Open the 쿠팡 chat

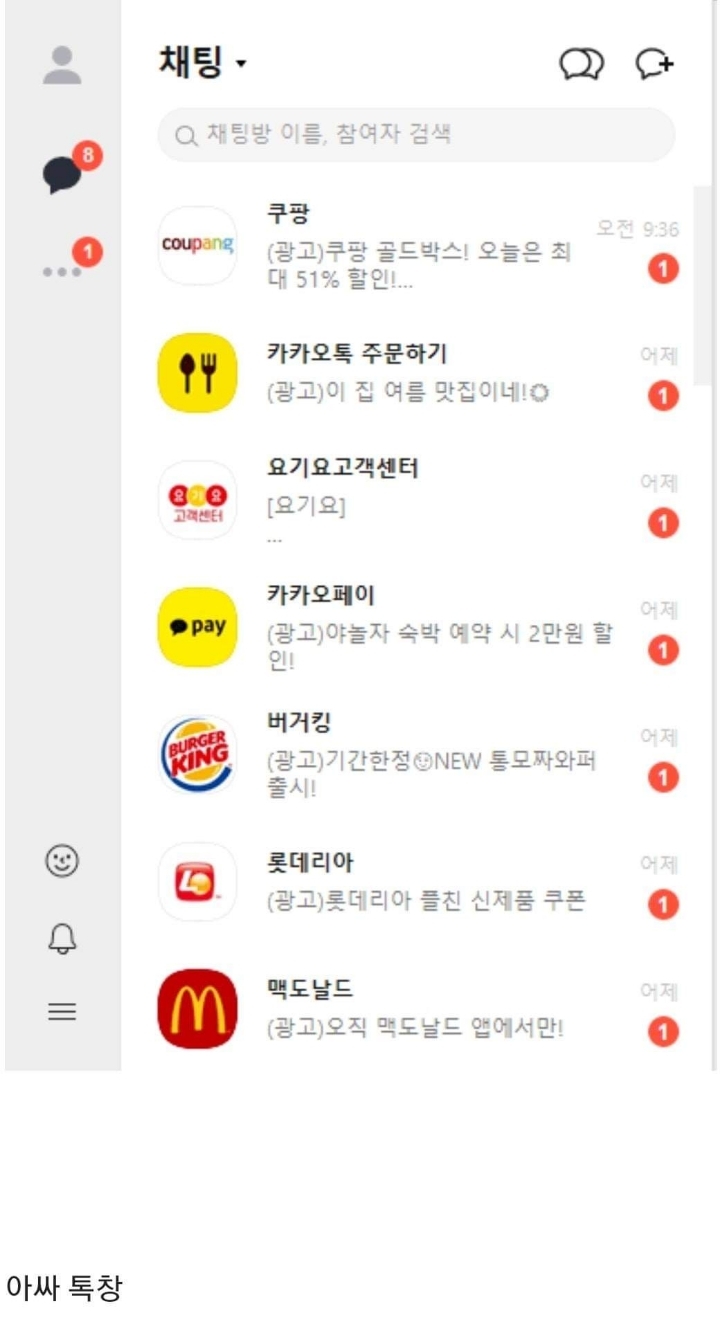(x=418, y=246)
